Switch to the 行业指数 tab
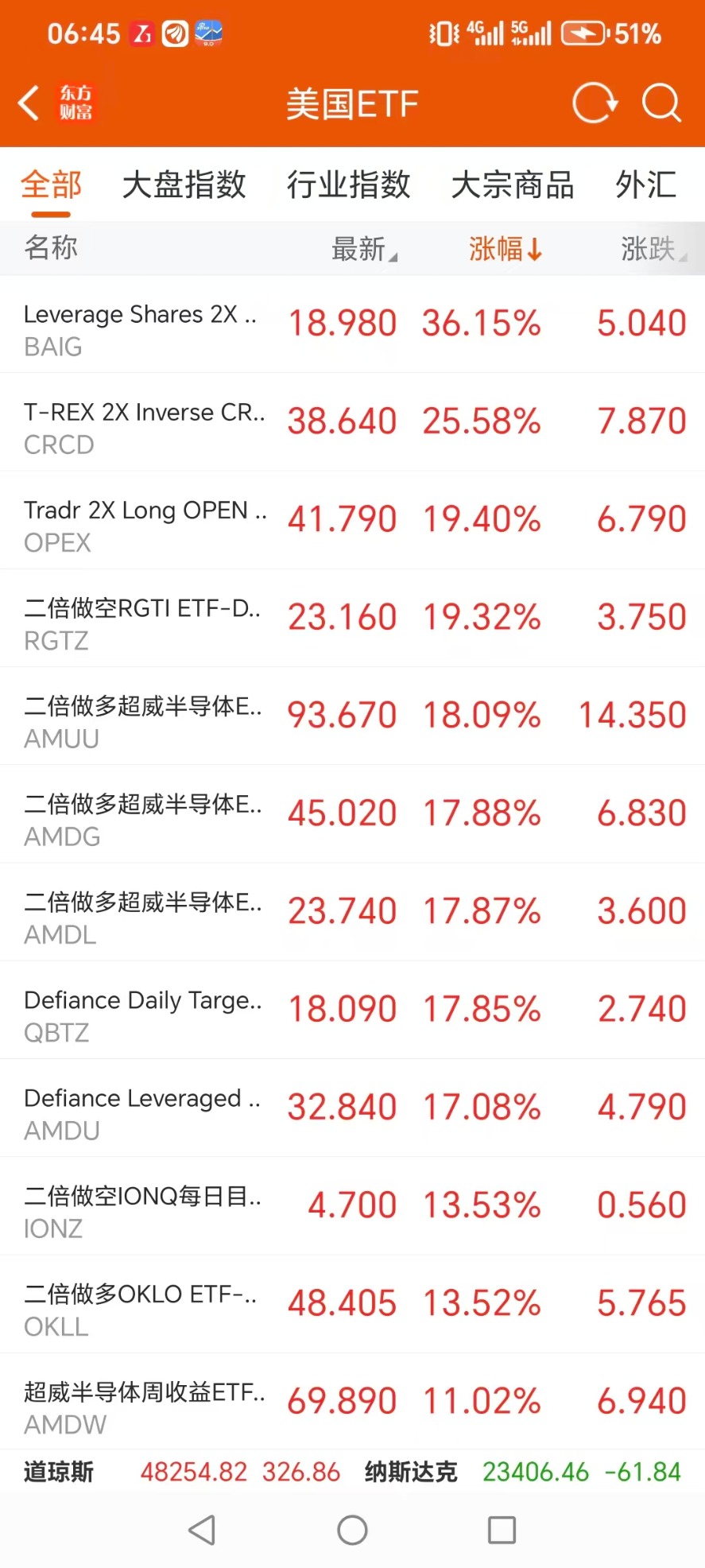The image size is (705, 1568). click(x=348, y=185)
